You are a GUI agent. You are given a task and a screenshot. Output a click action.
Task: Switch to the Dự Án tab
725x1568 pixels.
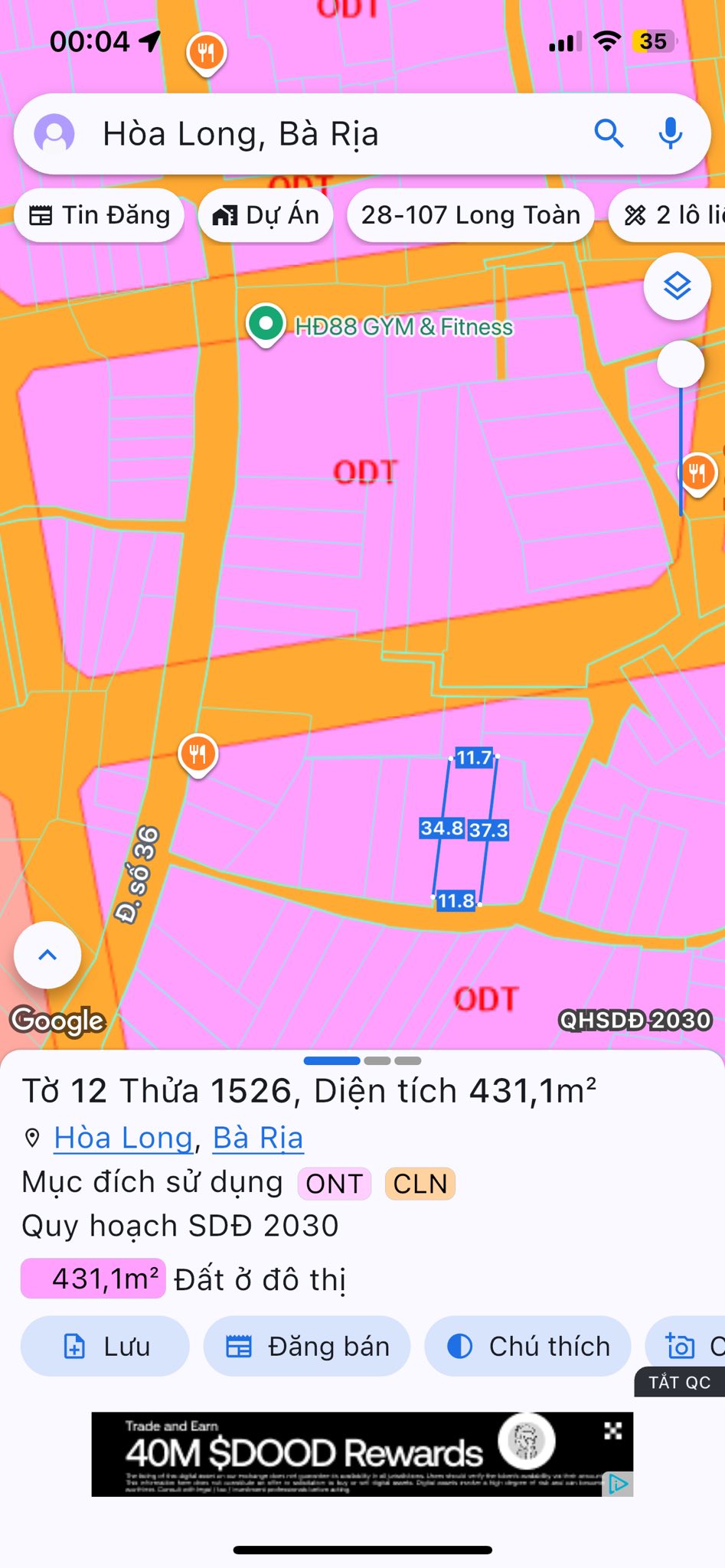(x=265, y=215)
